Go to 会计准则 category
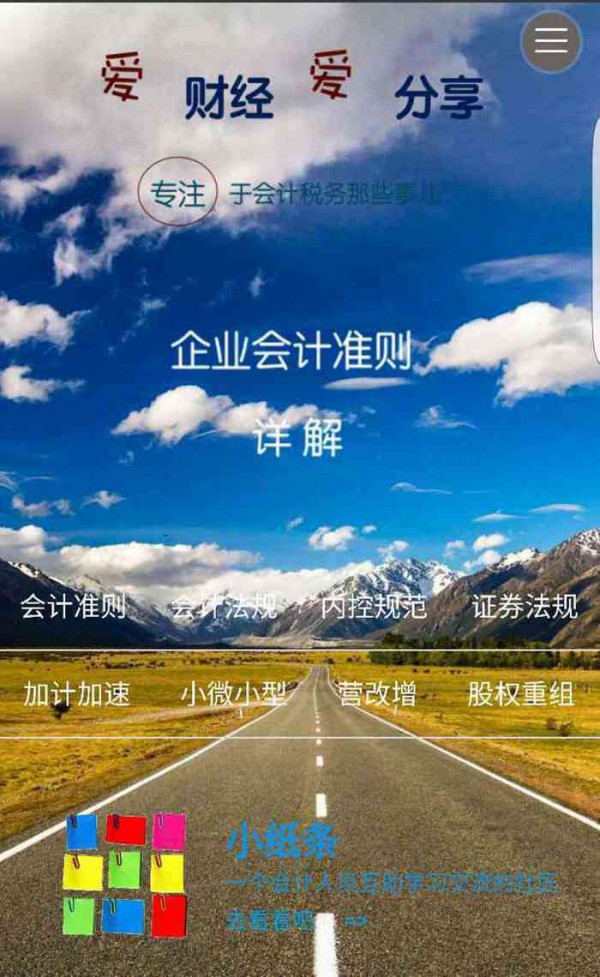The width and height of the screenshot is (600, 977). (x=73, y=607)
